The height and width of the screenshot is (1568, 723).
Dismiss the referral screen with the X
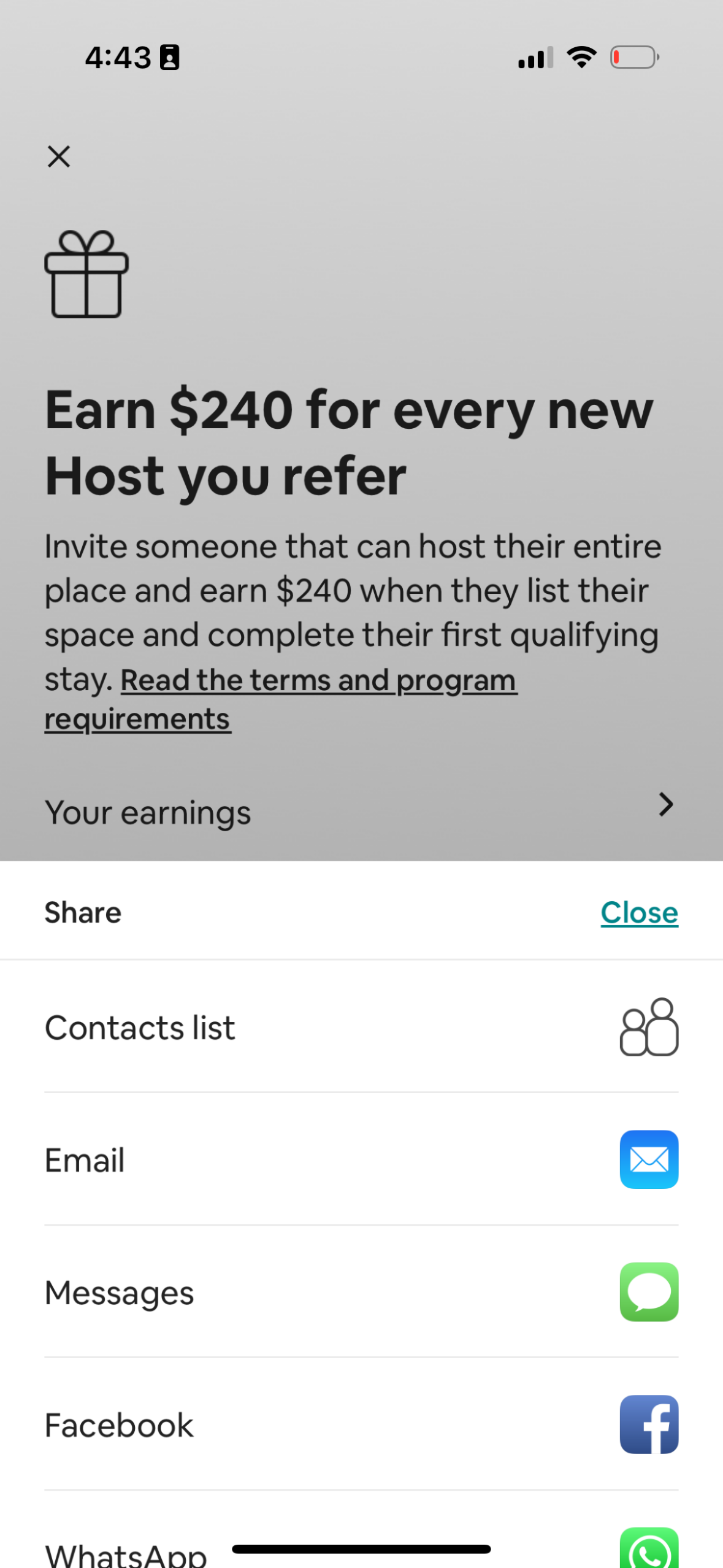(x=59, y=156)
